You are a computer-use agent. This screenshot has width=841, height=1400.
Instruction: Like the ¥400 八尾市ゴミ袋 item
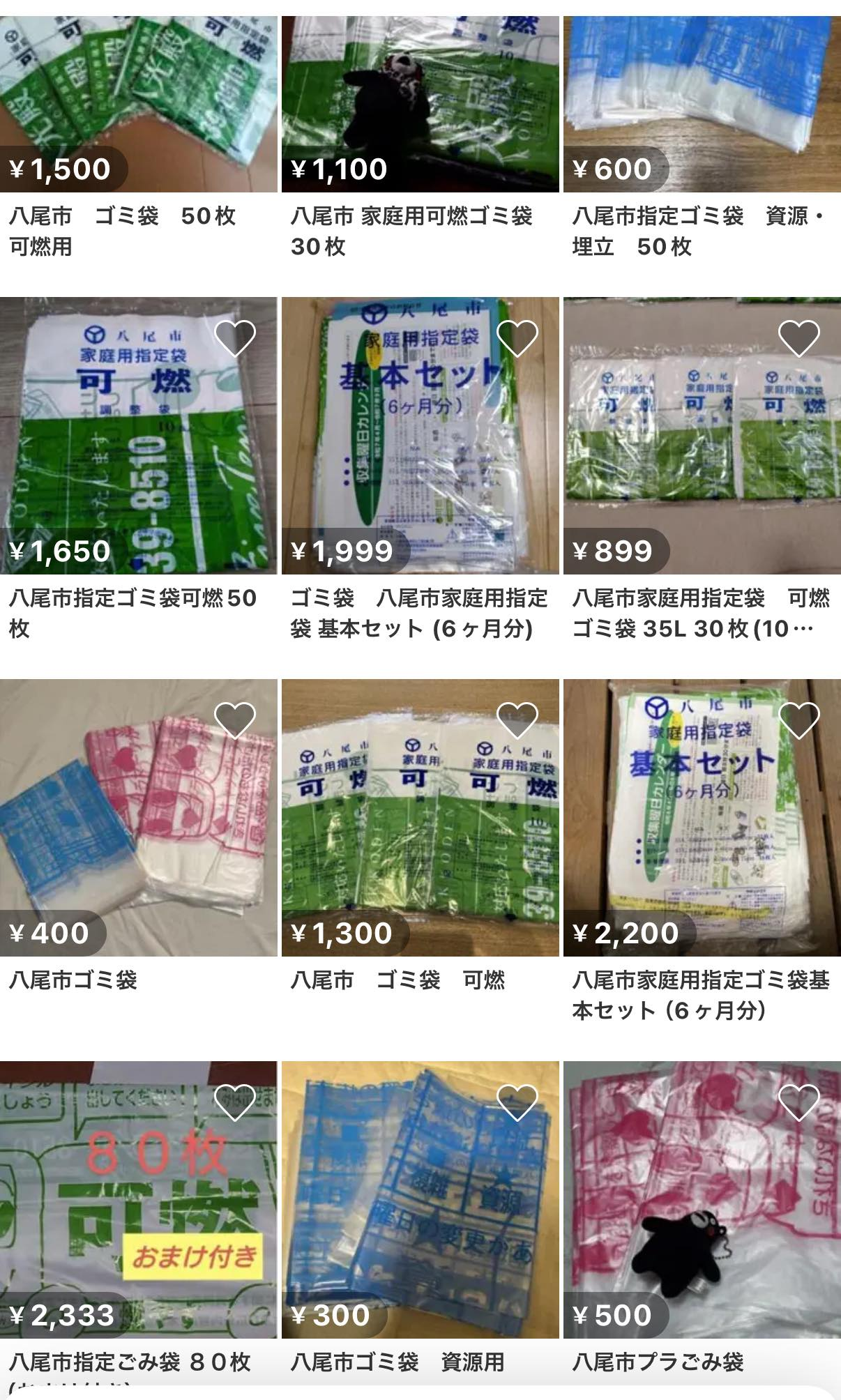tap(235, 720)
